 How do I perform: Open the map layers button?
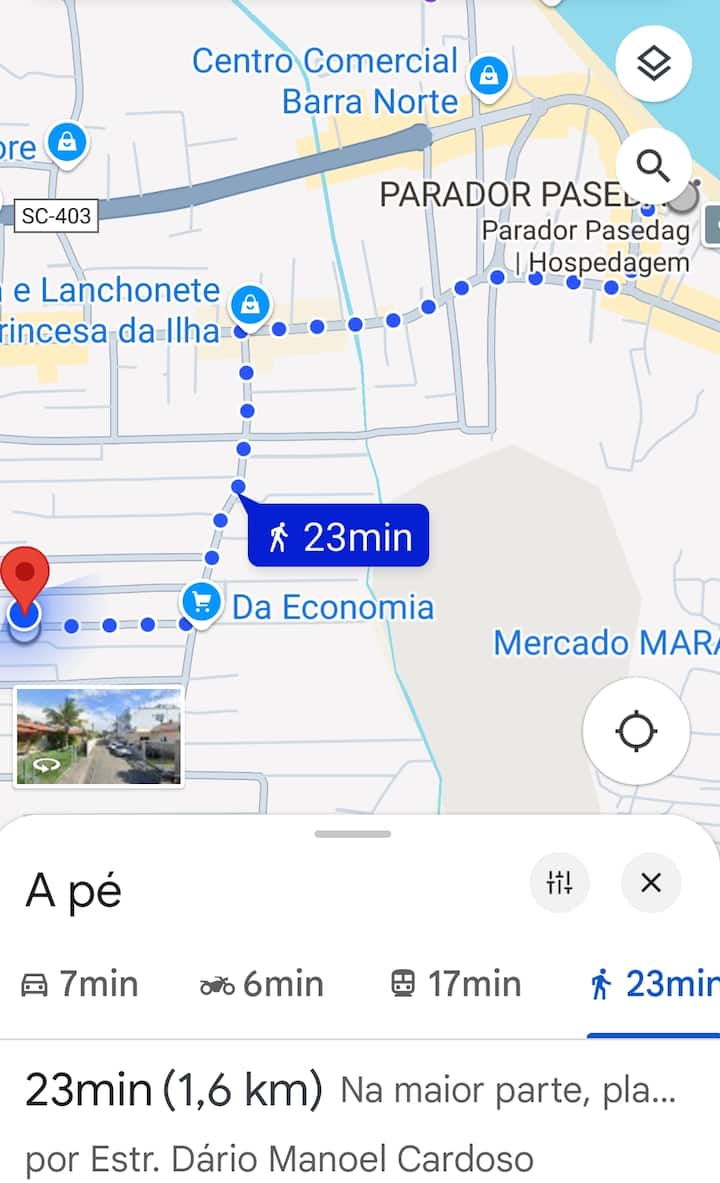point(653,64)
